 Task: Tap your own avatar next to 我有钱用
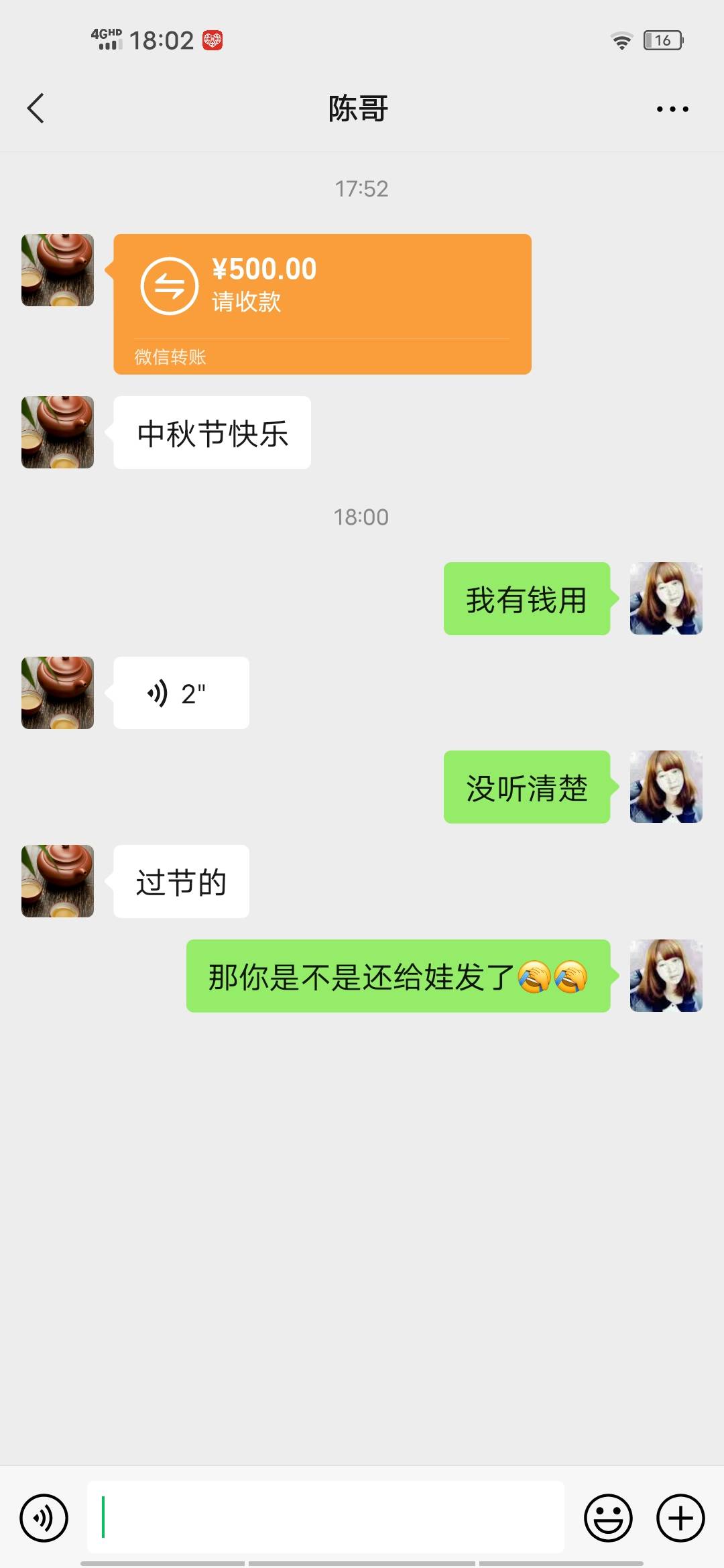[665, 598]
